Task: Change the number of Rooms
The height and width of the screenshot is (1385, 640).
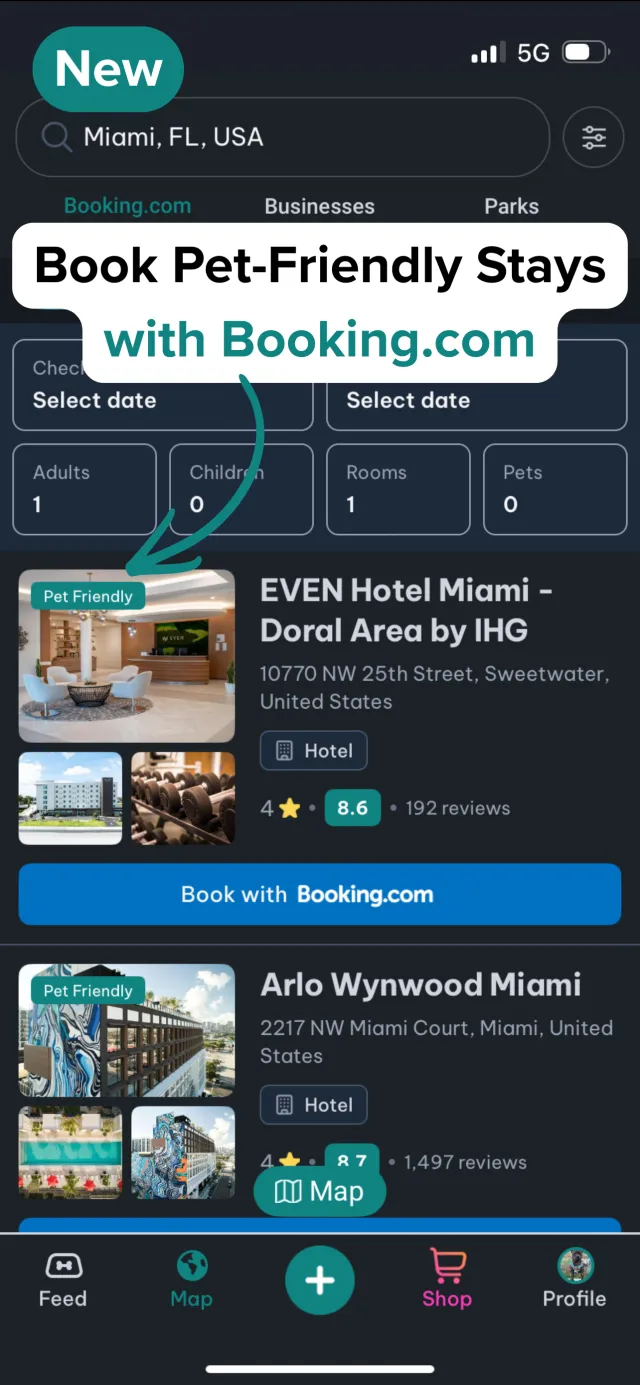Action: click(x=398, y=489)
